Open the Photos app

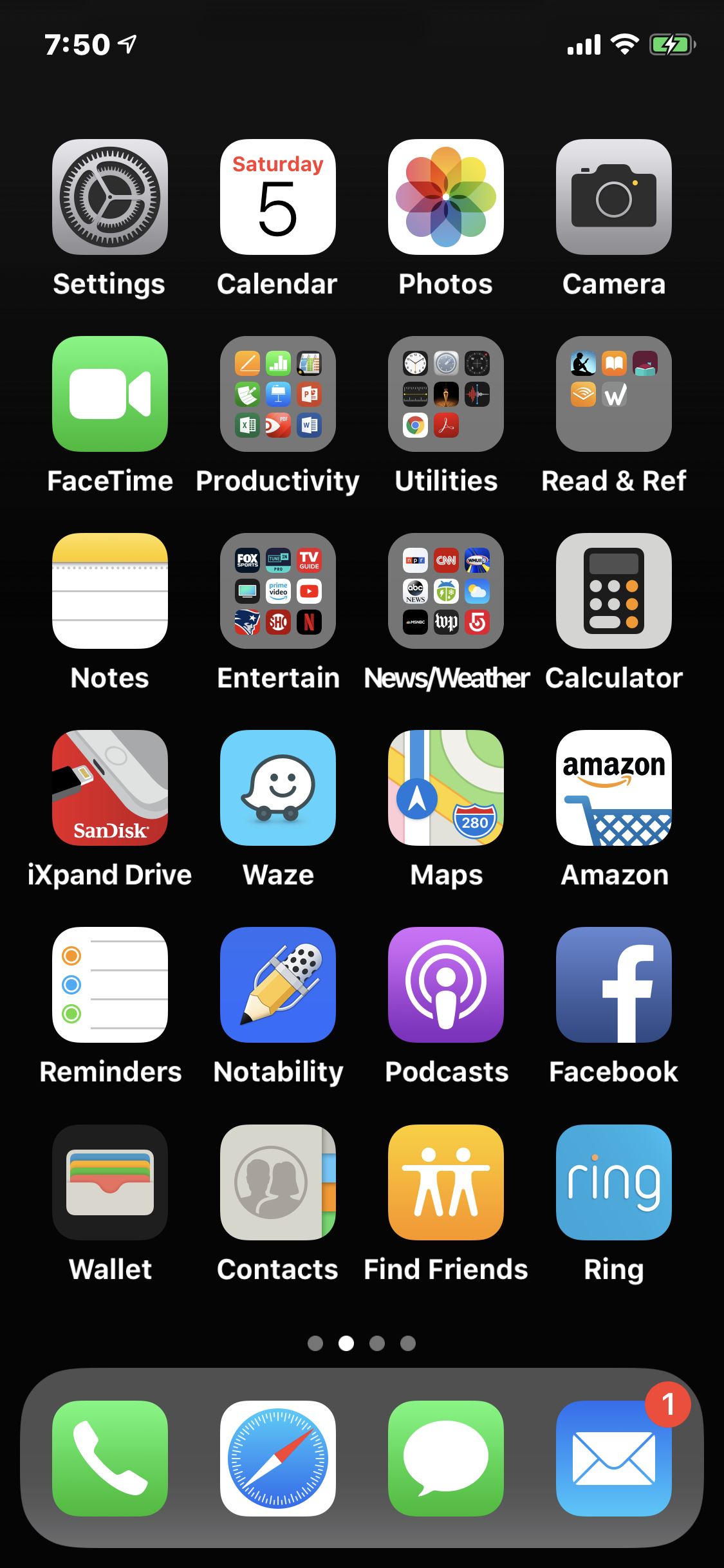(x=446, y=197)
